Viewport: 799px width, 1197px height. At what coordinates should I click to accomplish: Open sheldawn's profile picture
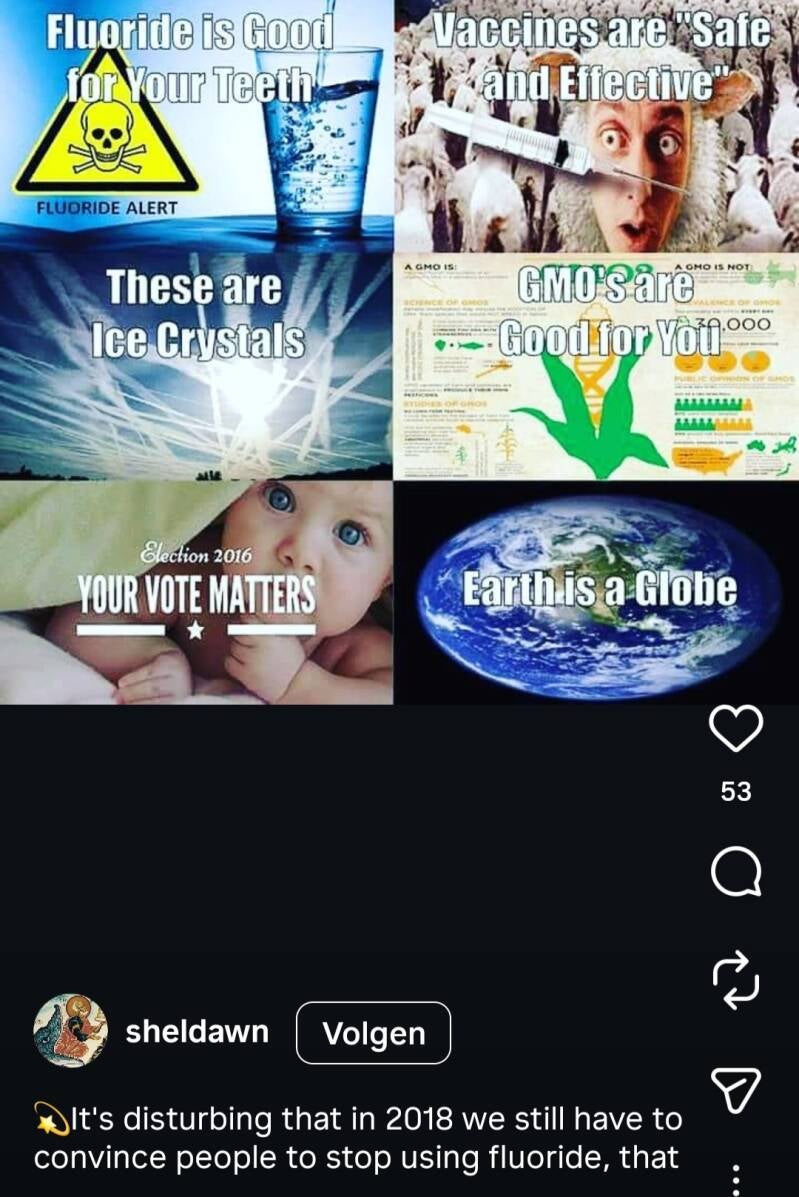70,1031
